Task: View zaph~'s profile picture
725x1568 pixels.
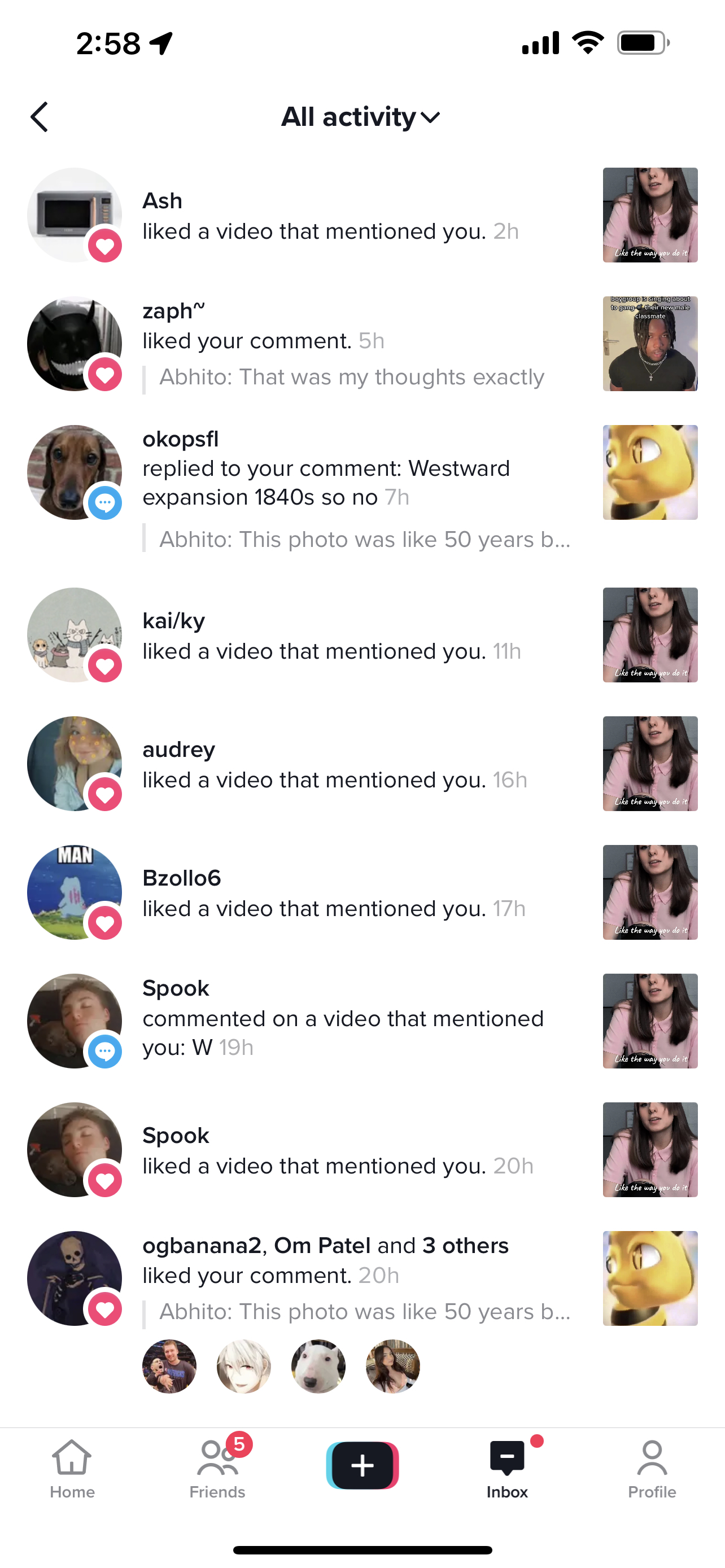Action: [75, 344]
